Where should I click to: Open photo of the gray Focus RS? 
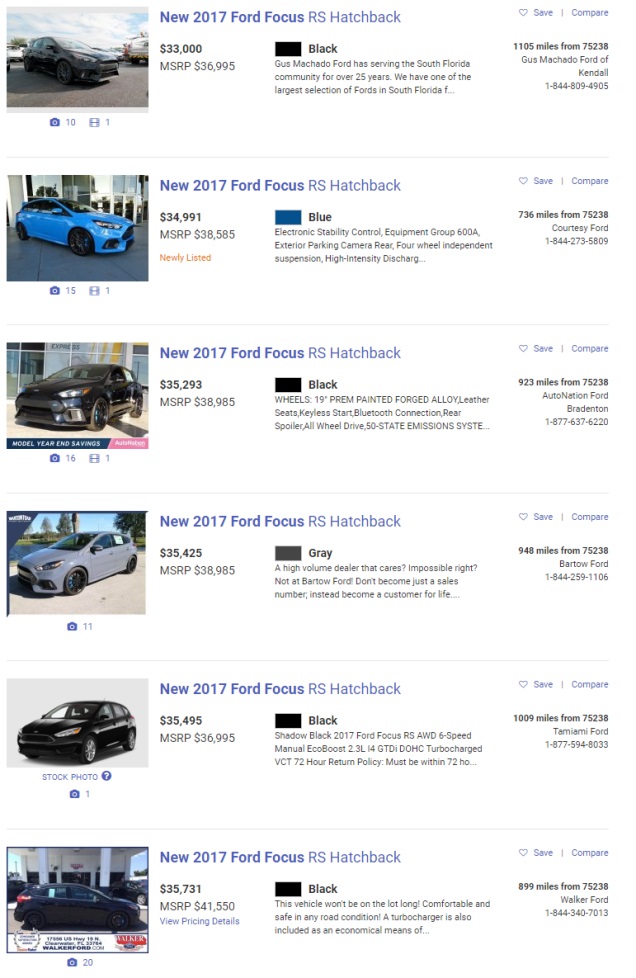pos(77,563)
